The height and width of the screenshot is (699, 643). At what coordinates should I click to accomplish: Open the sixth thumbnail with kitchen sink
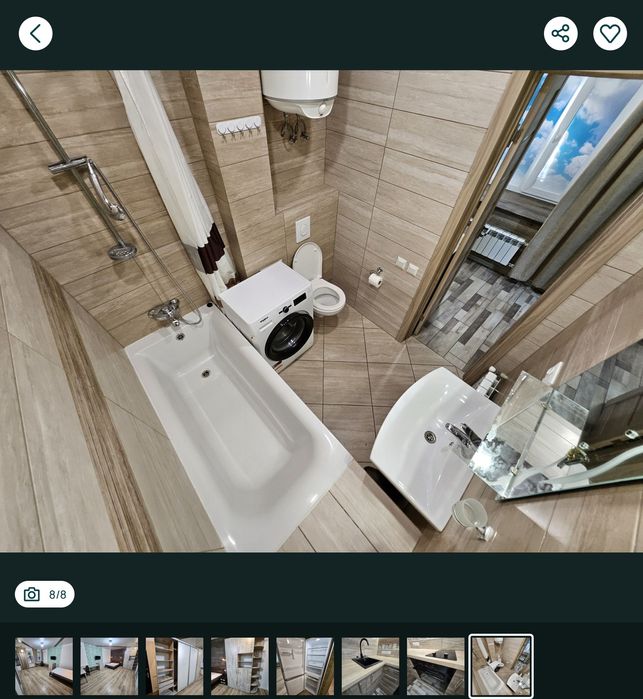[370, 666]
